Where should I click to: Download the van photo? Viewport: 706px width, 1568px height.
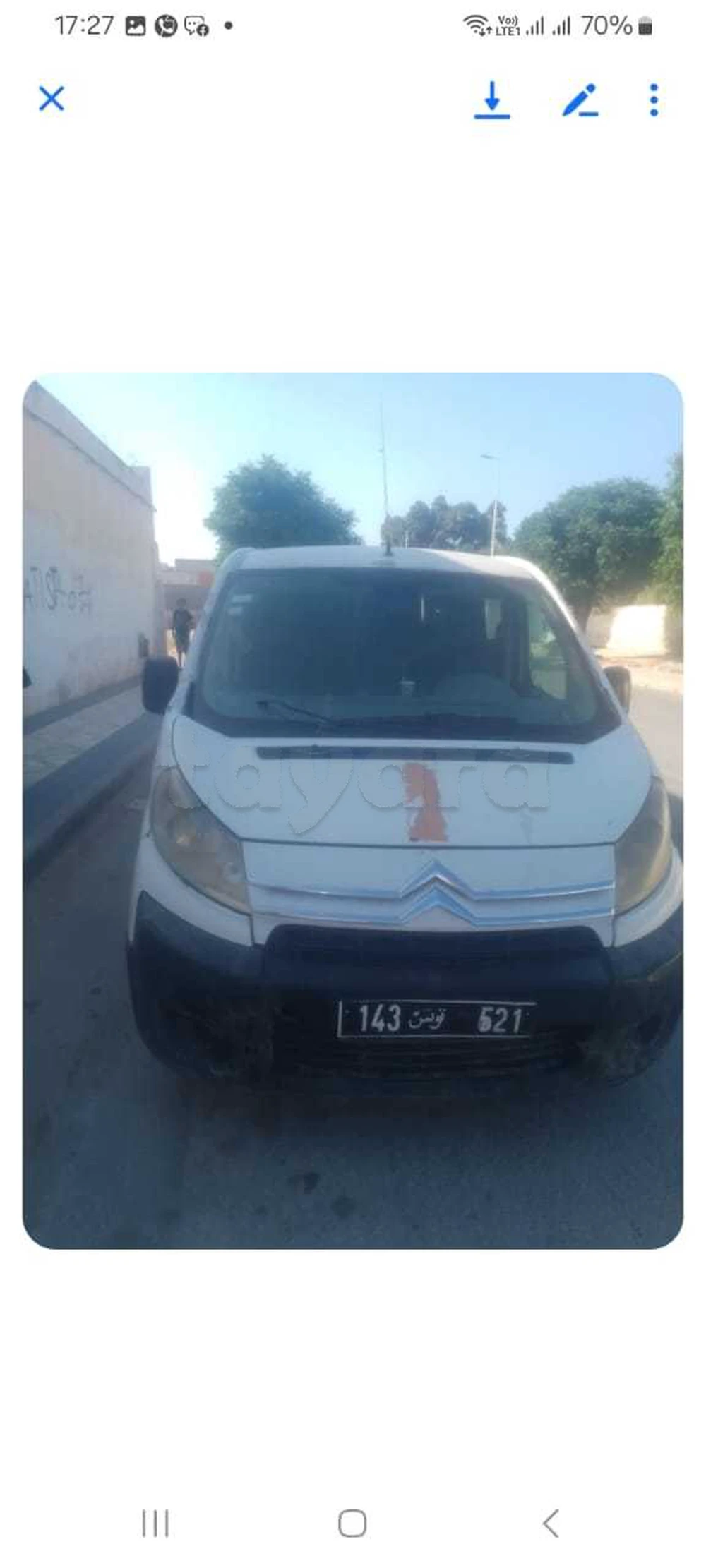pos(492,100)
